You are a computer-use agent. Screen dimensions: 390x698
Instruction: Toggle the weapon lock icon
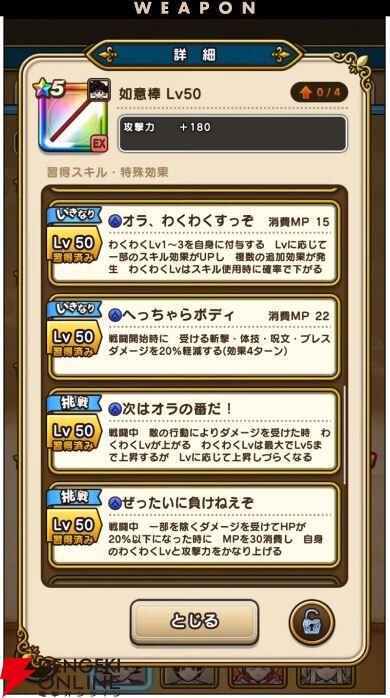(311, 623)
